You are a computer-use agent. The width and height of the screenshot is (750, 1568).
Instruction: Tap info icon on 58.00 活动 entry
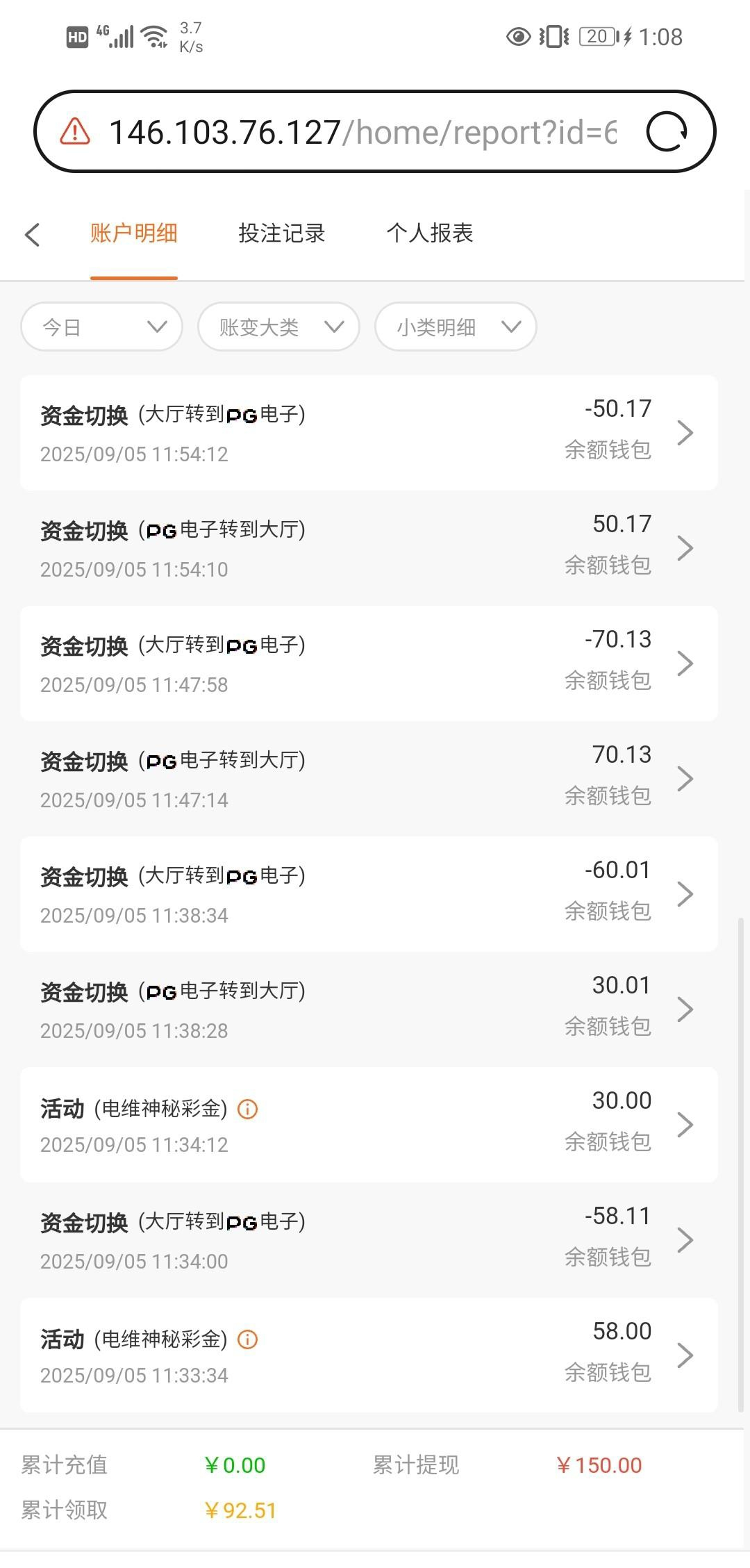click(x=248, y=1340)
